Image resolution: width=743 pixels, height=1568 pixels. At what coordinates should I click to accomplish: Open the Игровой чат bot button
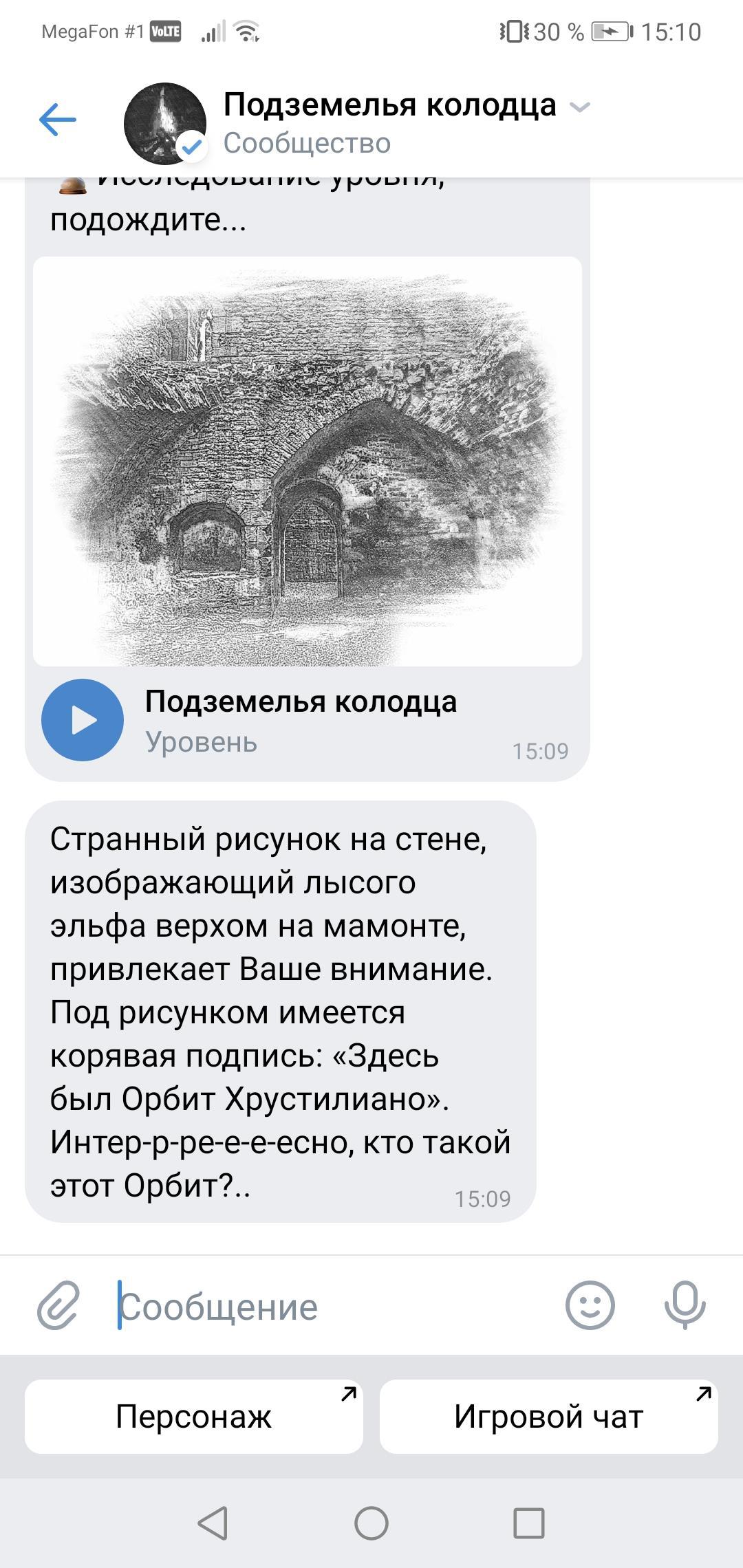[x=548, y=1417]
